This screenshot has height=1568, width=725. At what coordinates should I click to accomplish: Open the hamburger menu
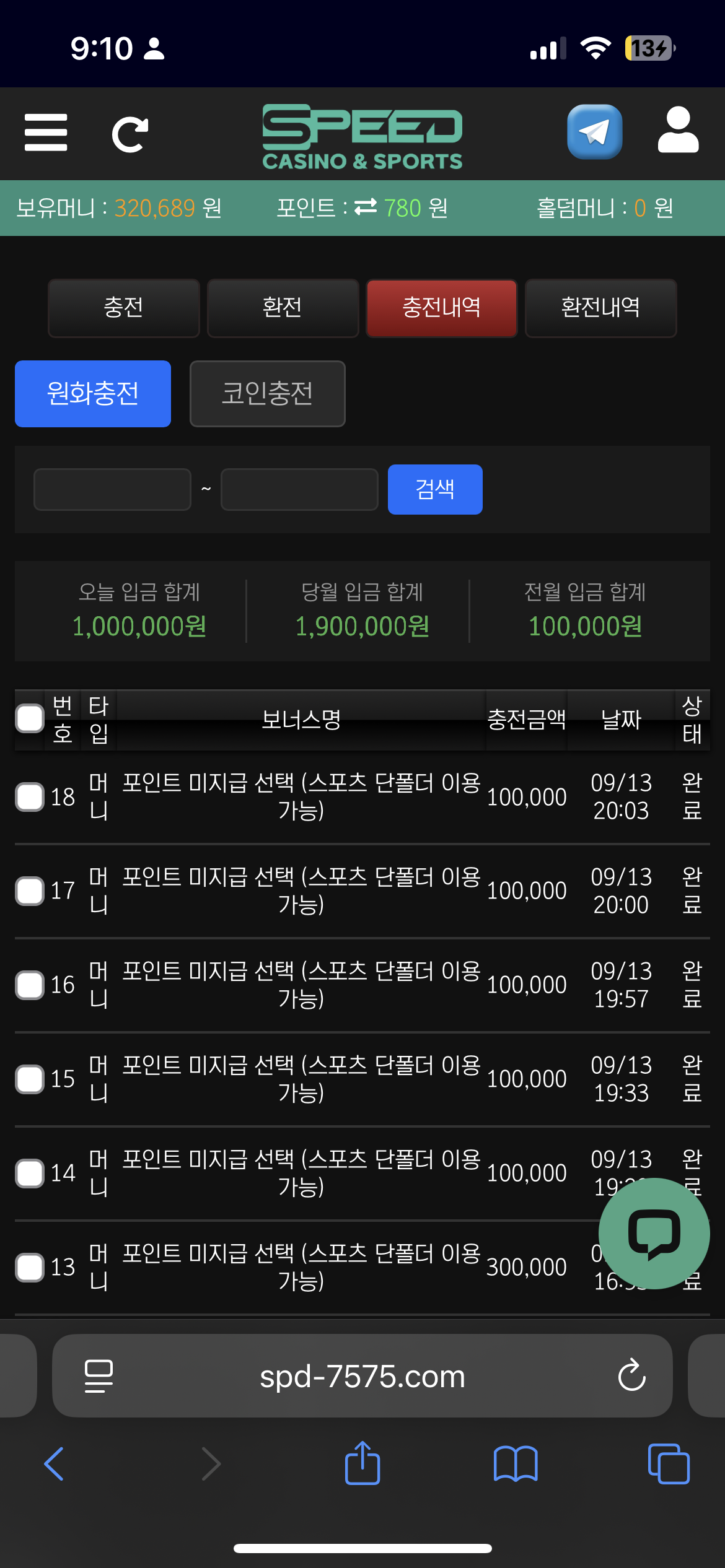46,132
